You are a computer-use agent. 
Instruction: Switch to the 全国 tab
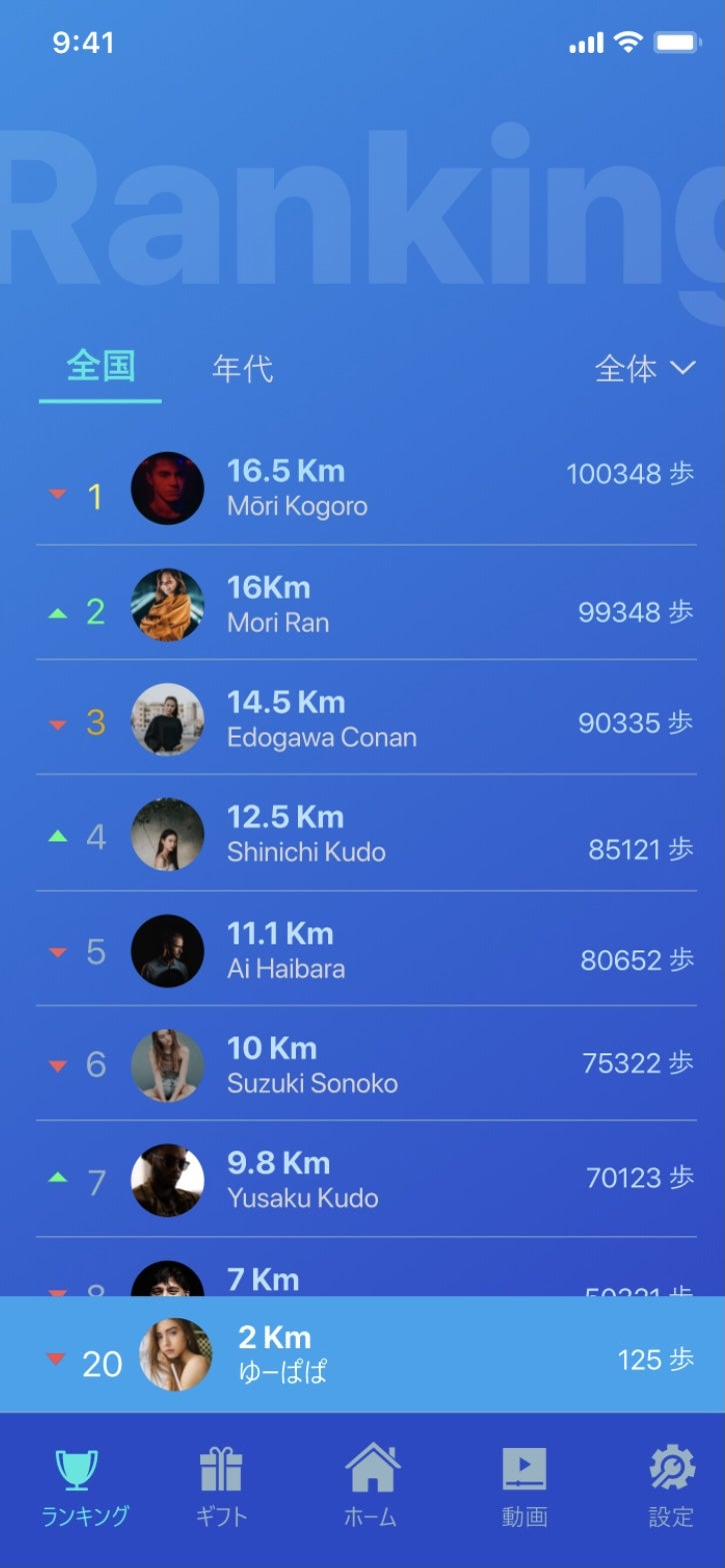[100, 368]
